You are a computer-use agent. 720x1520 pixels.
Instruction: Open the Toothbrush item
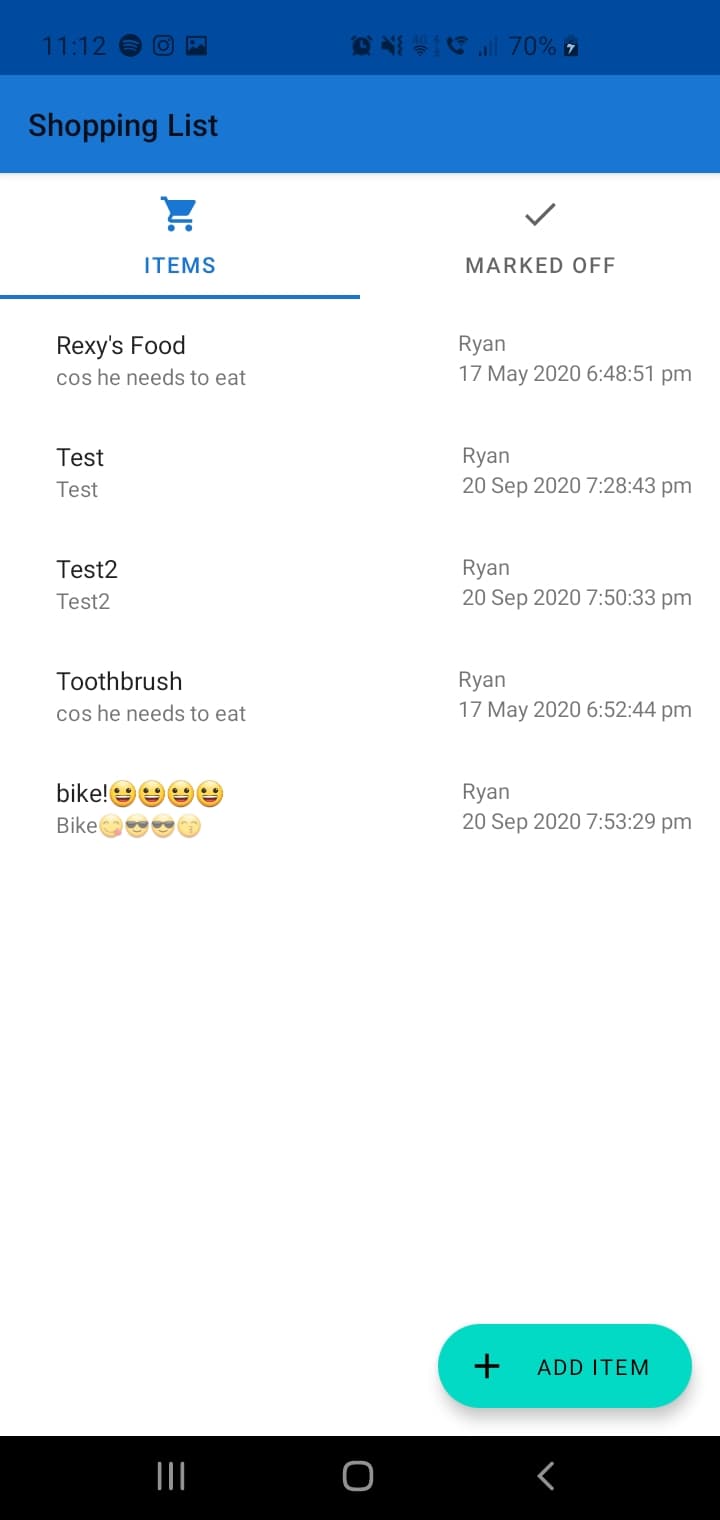pyautogui.click(x=360, y=696)
